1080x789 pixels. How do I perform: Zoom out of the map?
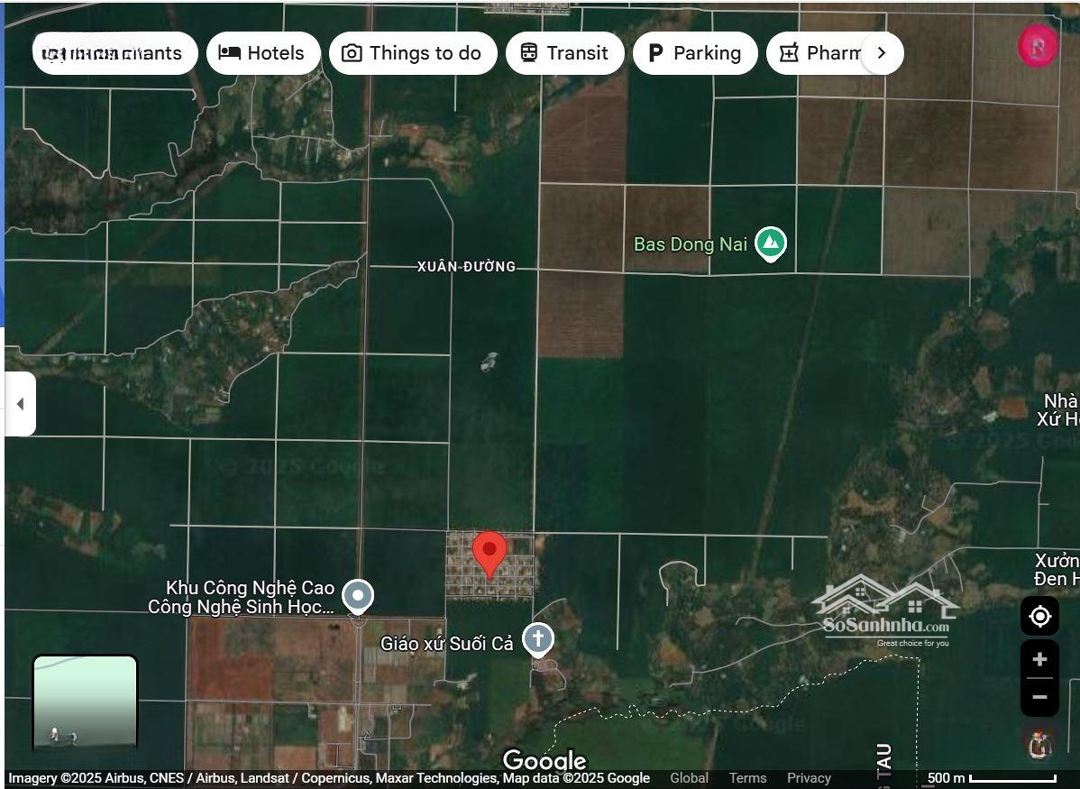(x=1039, y=697)
